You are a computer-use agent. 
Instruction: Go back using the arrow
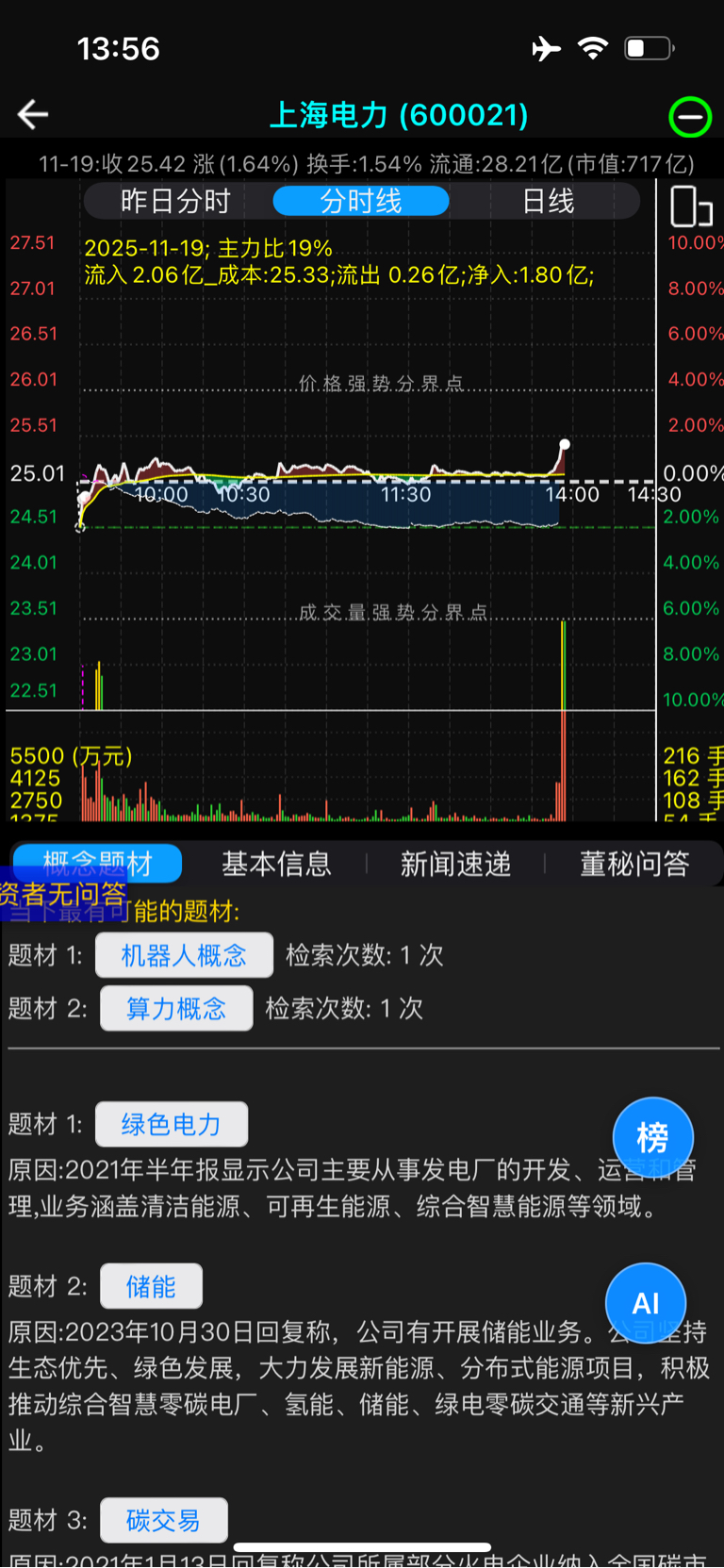click(33, 115)
